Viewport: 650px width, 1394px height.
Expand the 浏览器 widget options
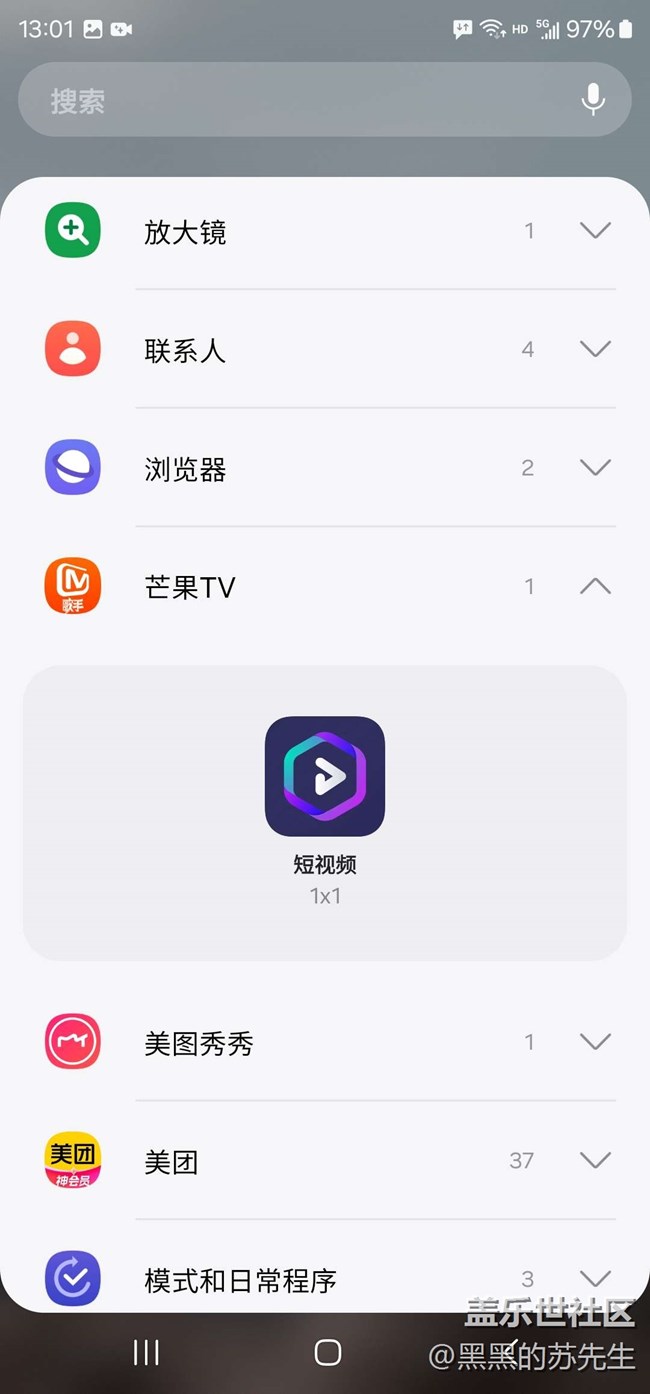[595, 467]
